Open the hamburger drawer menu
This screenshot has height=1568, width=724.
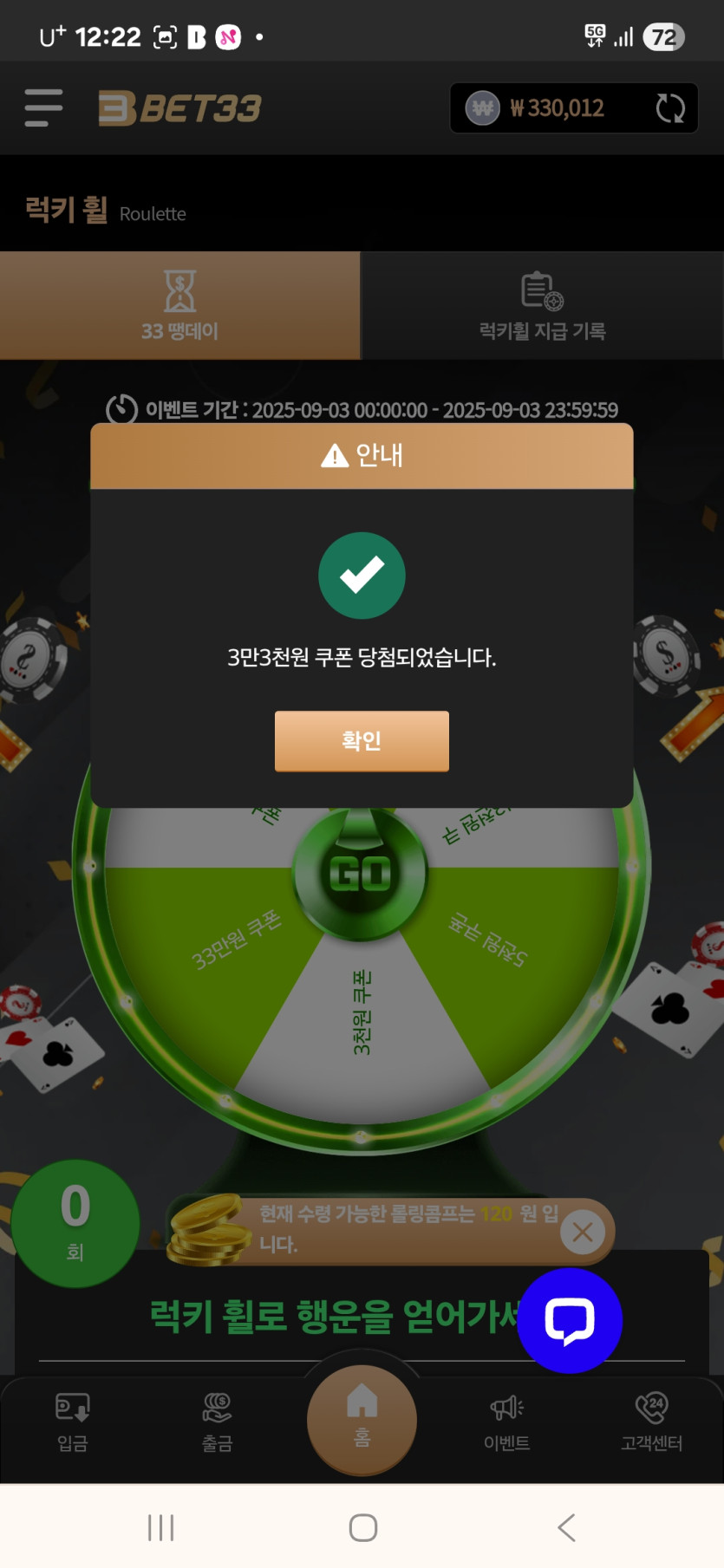coord(43,108)
